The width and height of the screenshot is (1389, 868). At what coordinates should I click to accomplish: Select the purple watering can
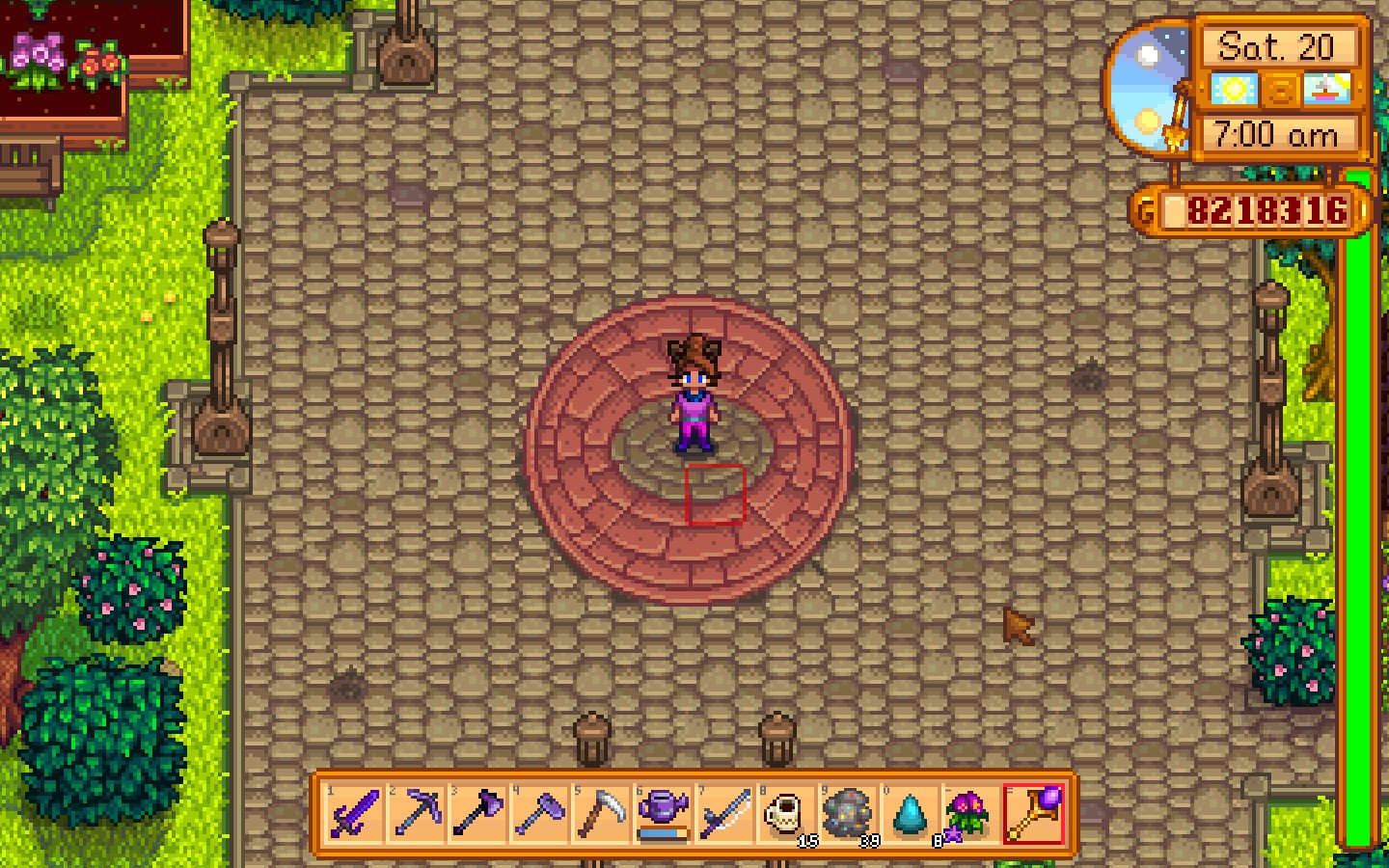tap(663, 813)
